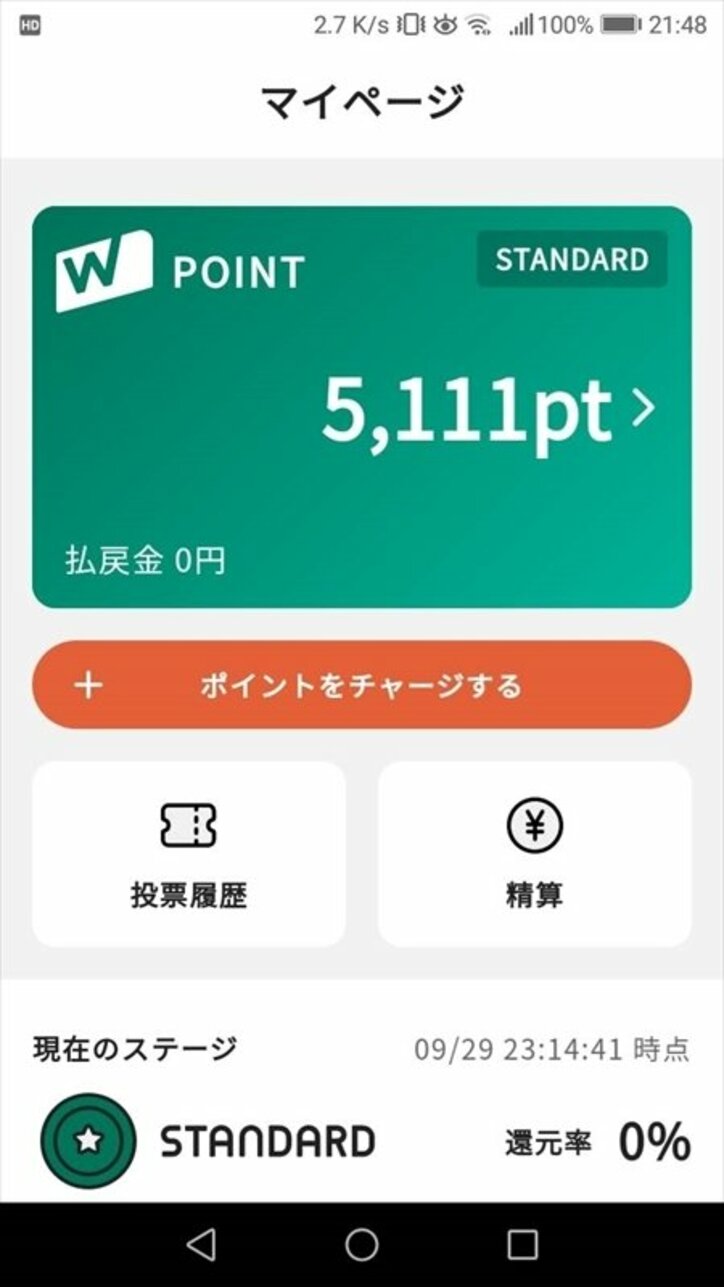Click the plus icon on the charge button
This screenshot has width=724, height=1287.
coord(91,685)
